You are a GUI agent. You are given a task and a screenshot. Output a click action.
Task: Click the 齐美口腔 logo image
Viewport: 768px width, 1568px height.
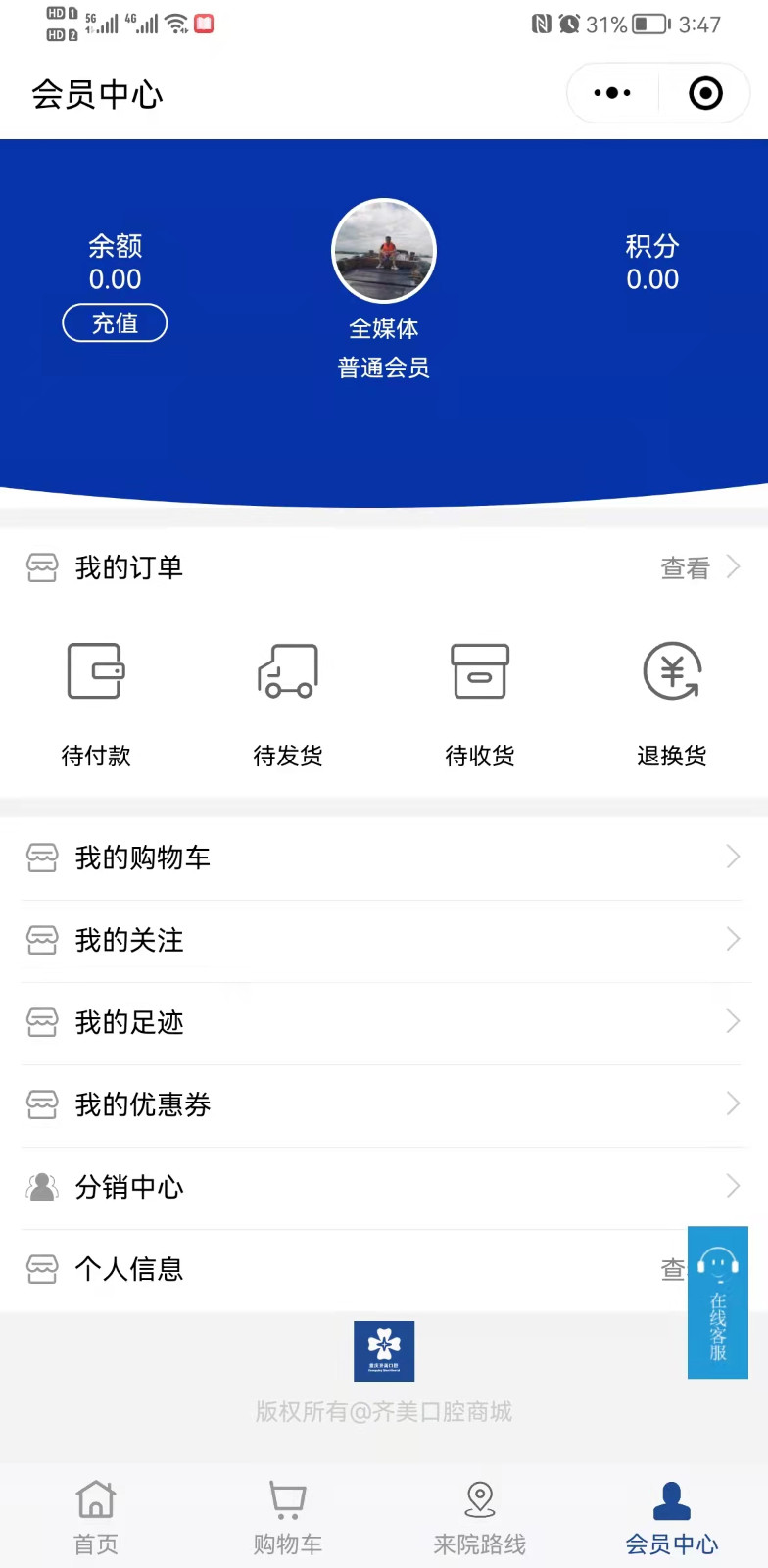click(383, 1350)
